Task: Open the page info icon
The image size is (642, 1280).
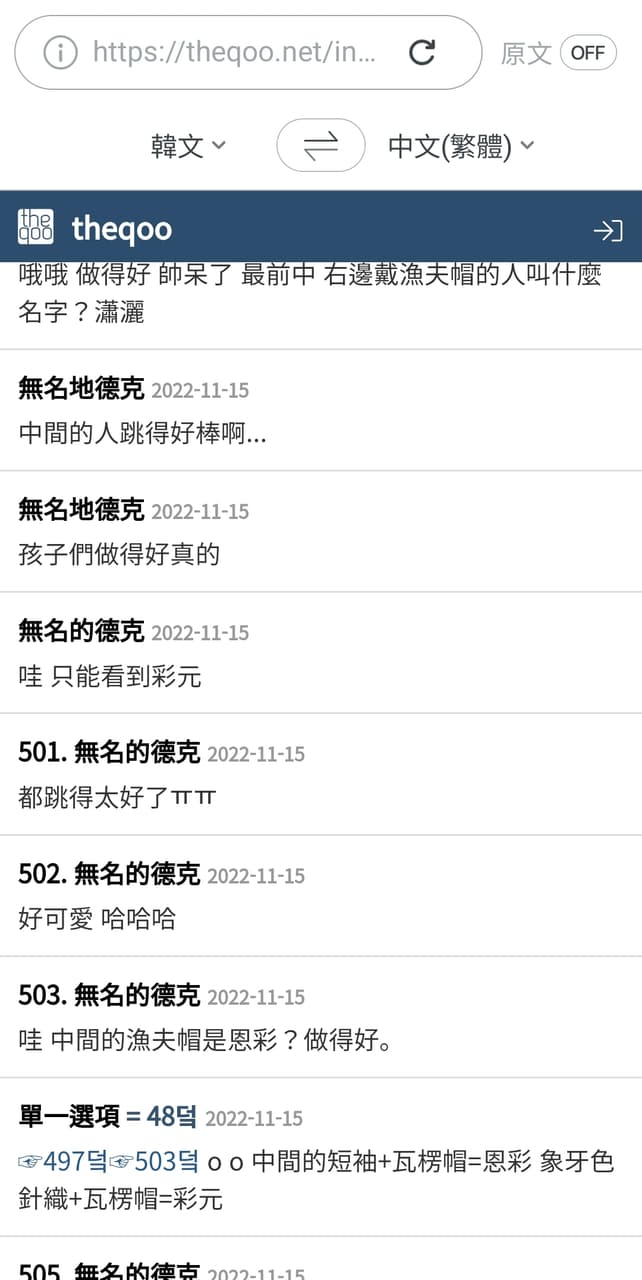Action: coord(61,52)
